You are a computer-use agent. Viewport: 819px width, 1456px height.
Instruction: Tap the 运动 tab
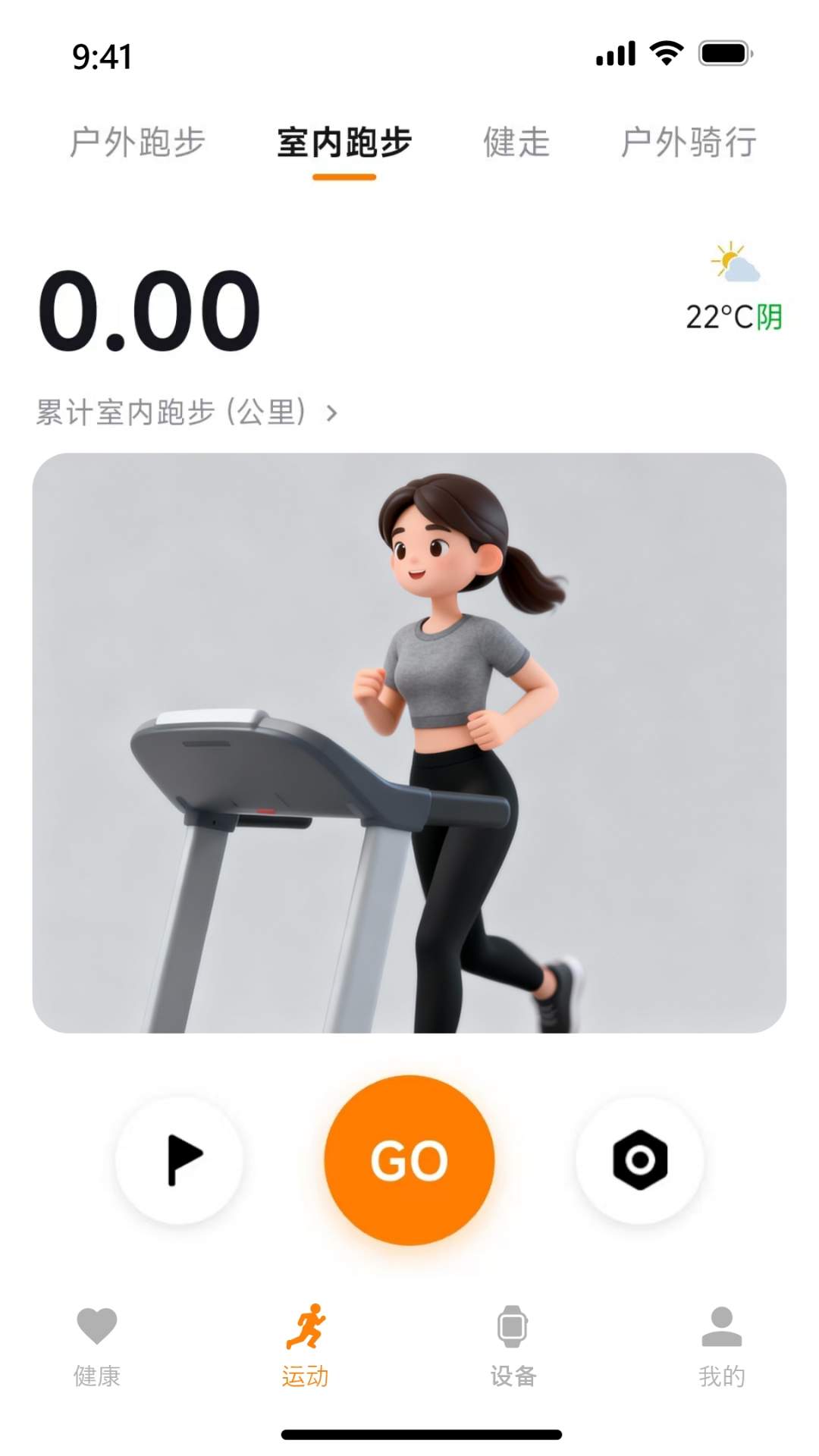pos(305,1347)
